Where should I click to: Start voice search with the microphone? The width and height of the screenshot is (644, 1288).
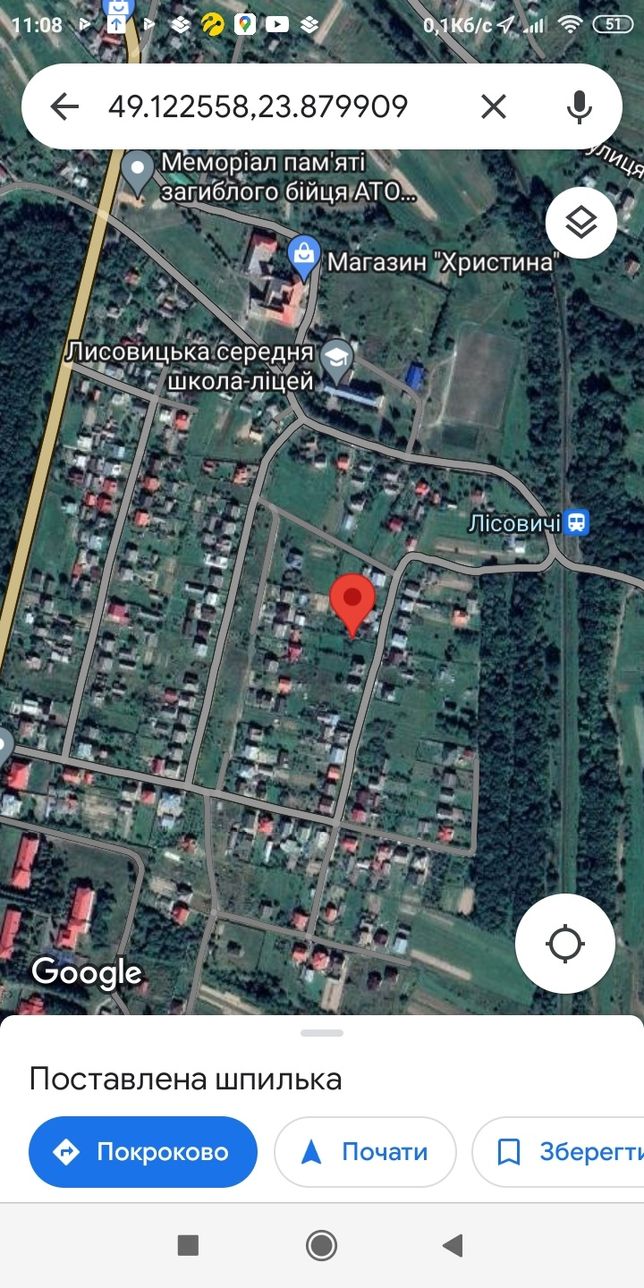click(579, 107)
